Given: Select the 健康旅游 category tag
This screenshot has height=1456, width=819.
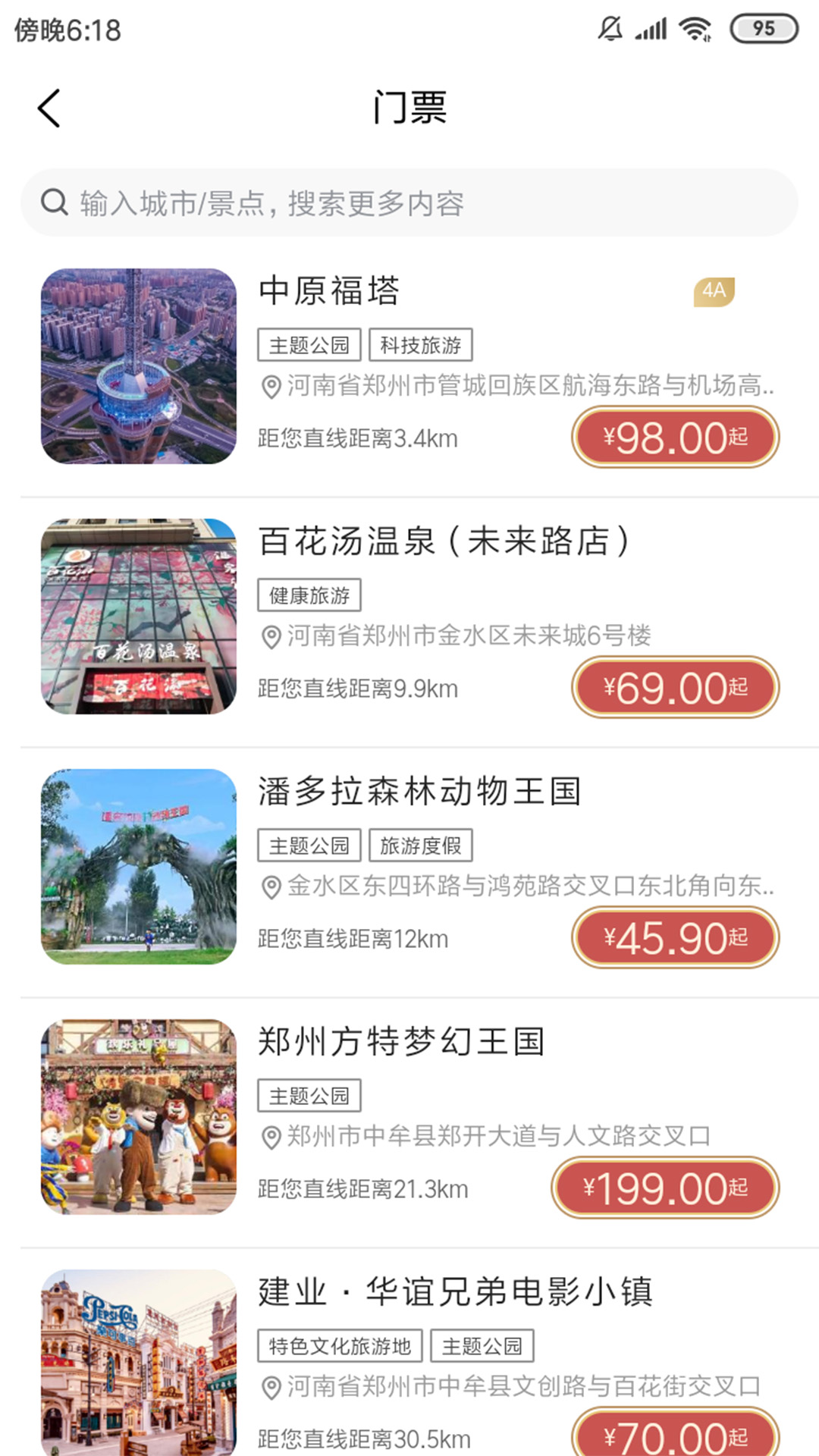Looking at the screenshot, I should click(x=309, y=595).
